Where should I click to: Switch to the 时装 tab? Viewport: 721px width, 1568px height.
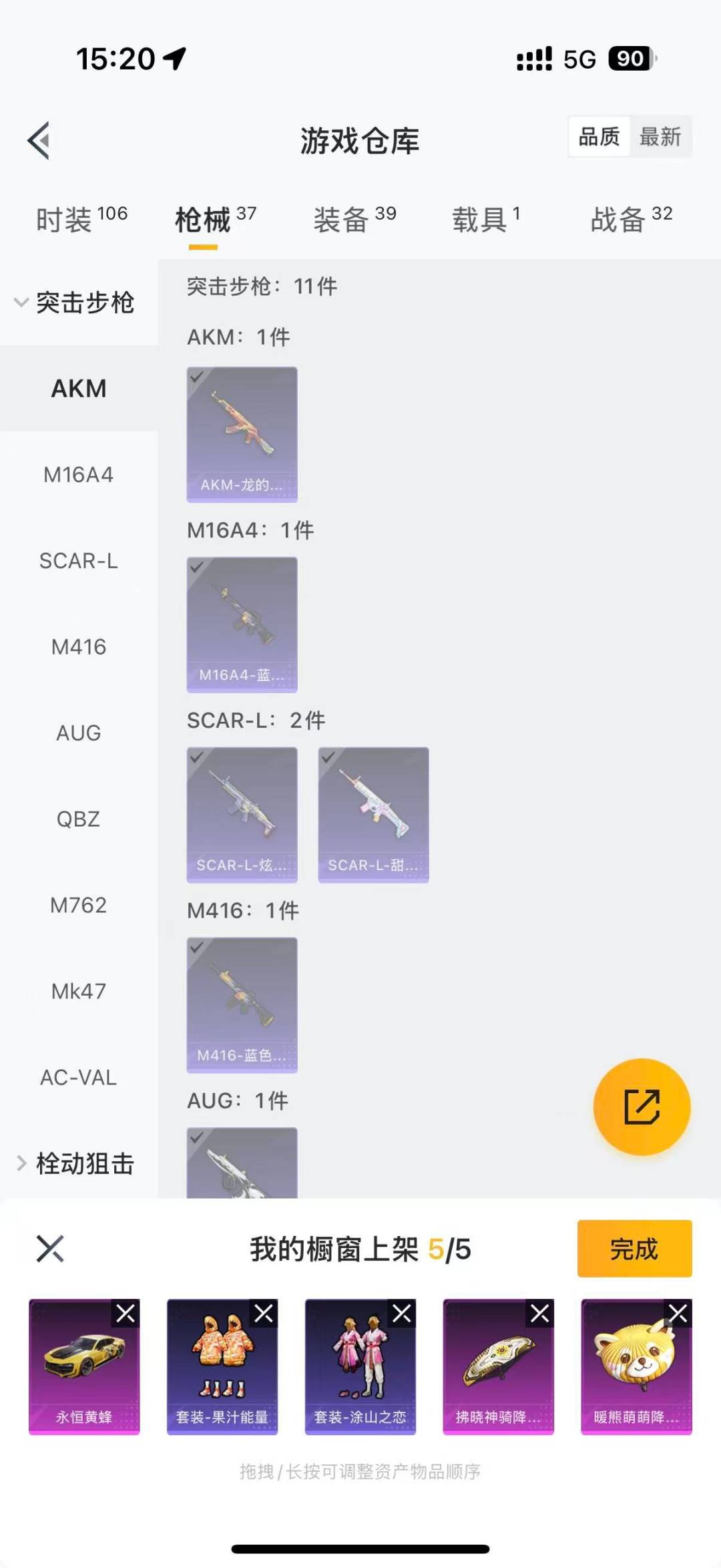tap(81, 219)
